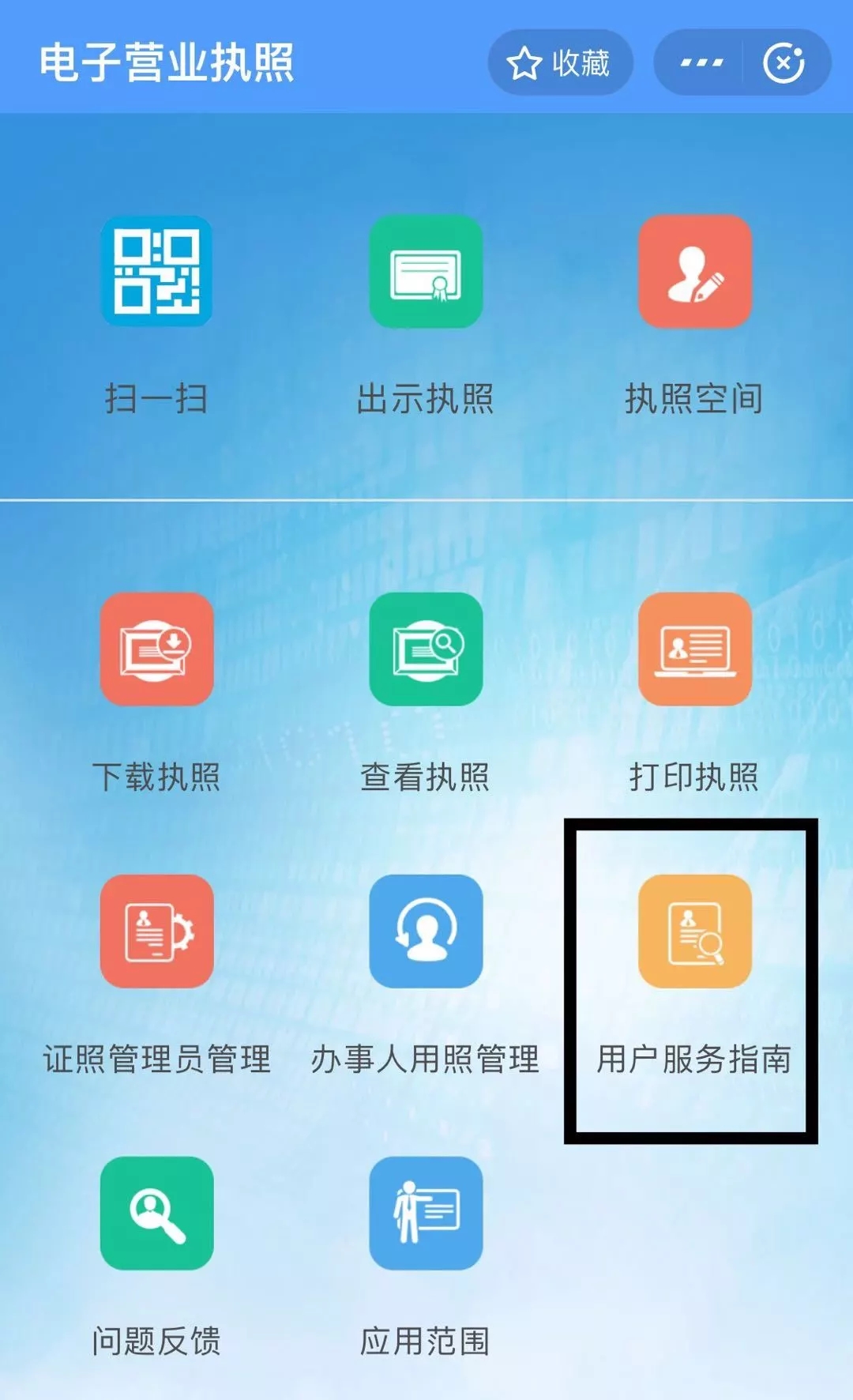Open 证照管理员管理
The width and height of the screenshot is (853, 1400).
click(156, 931)
